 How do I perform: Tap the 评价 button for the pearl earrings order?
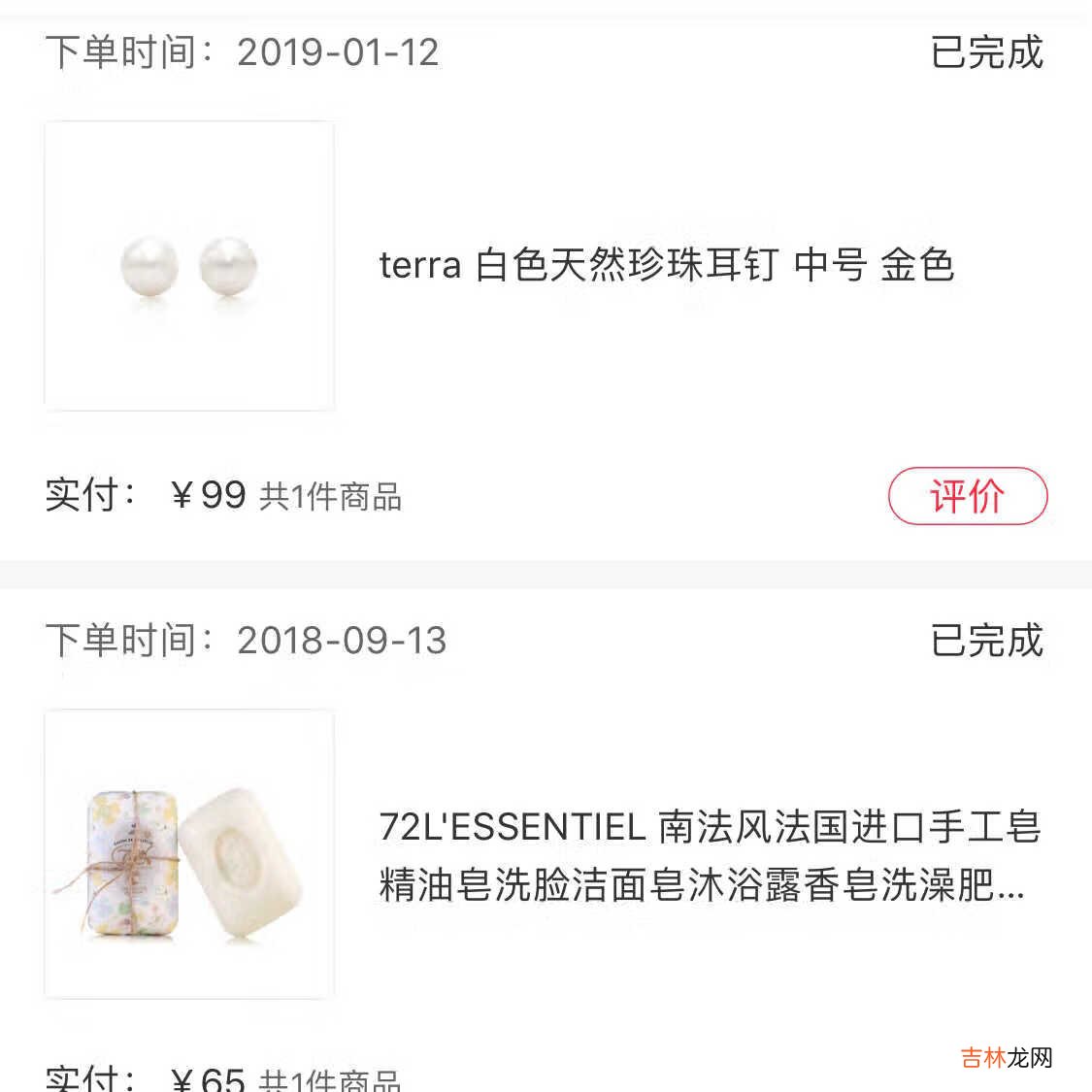[967, 496]
